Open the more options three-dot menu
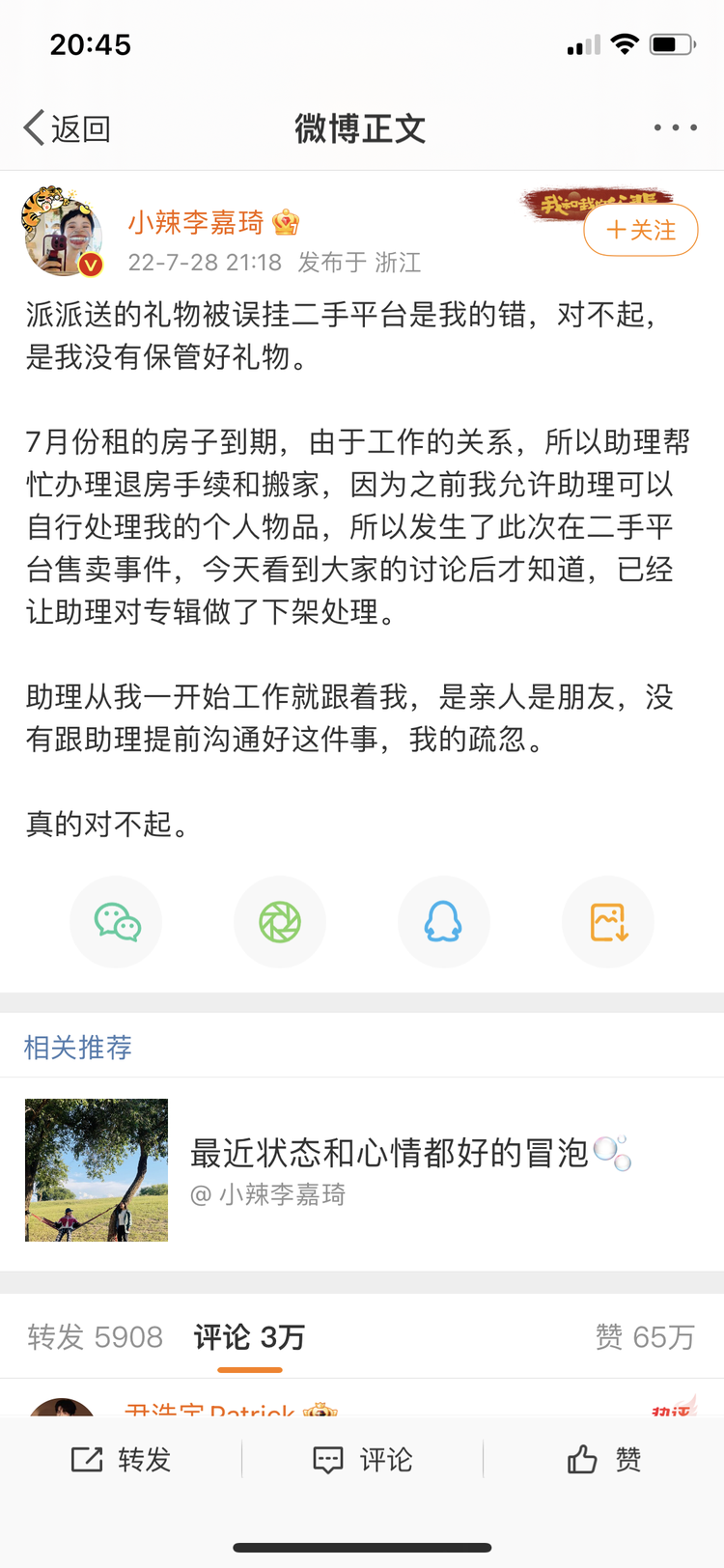This screenshot has height=1568, width=724. 676,127
